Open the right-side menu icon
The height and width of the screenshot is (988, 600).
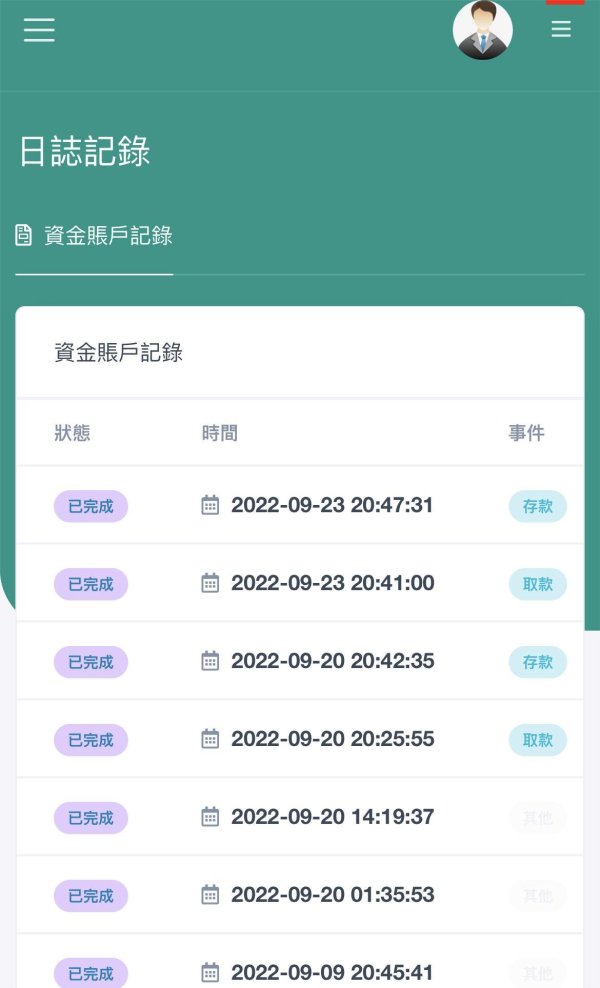pos(561,29)
